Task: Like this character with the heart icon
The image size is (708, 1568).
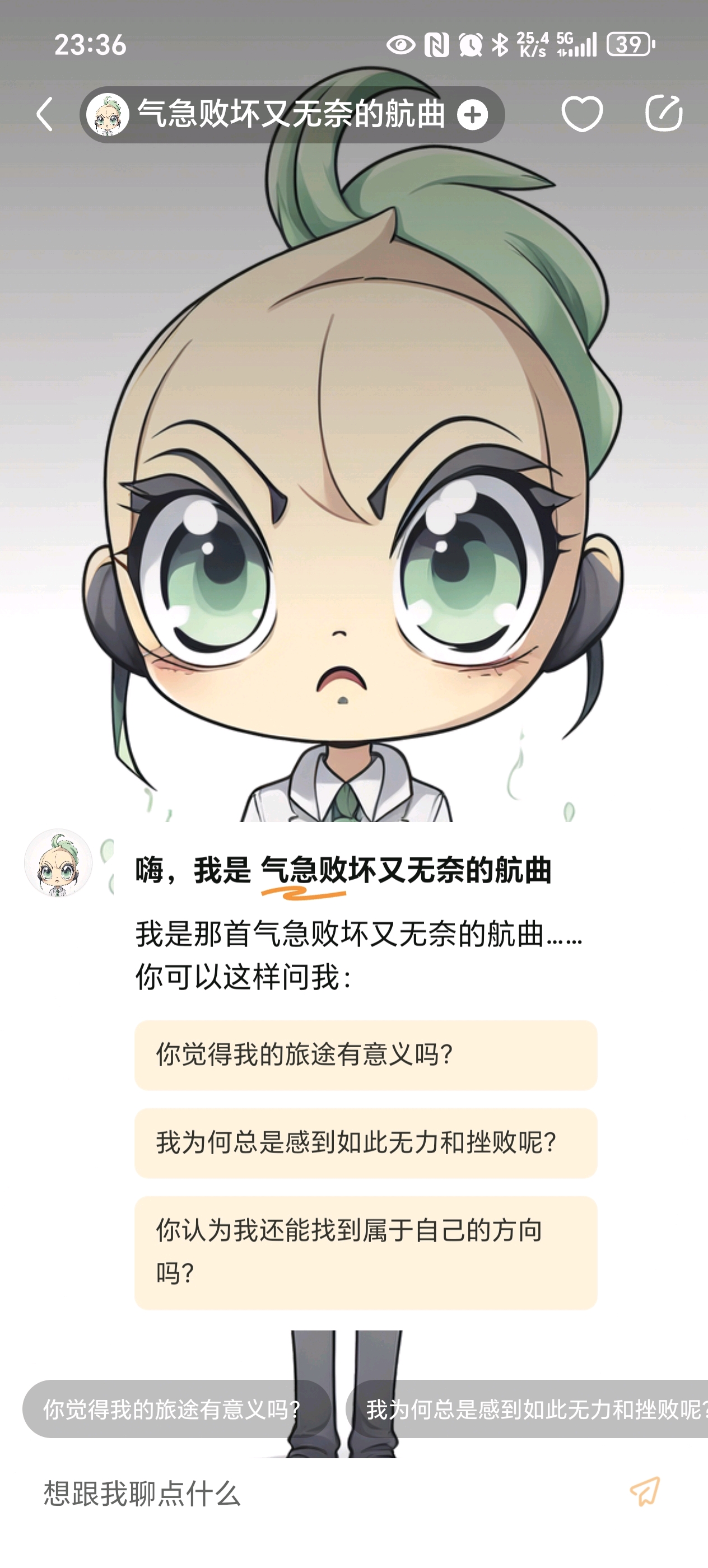Action: 582,114
